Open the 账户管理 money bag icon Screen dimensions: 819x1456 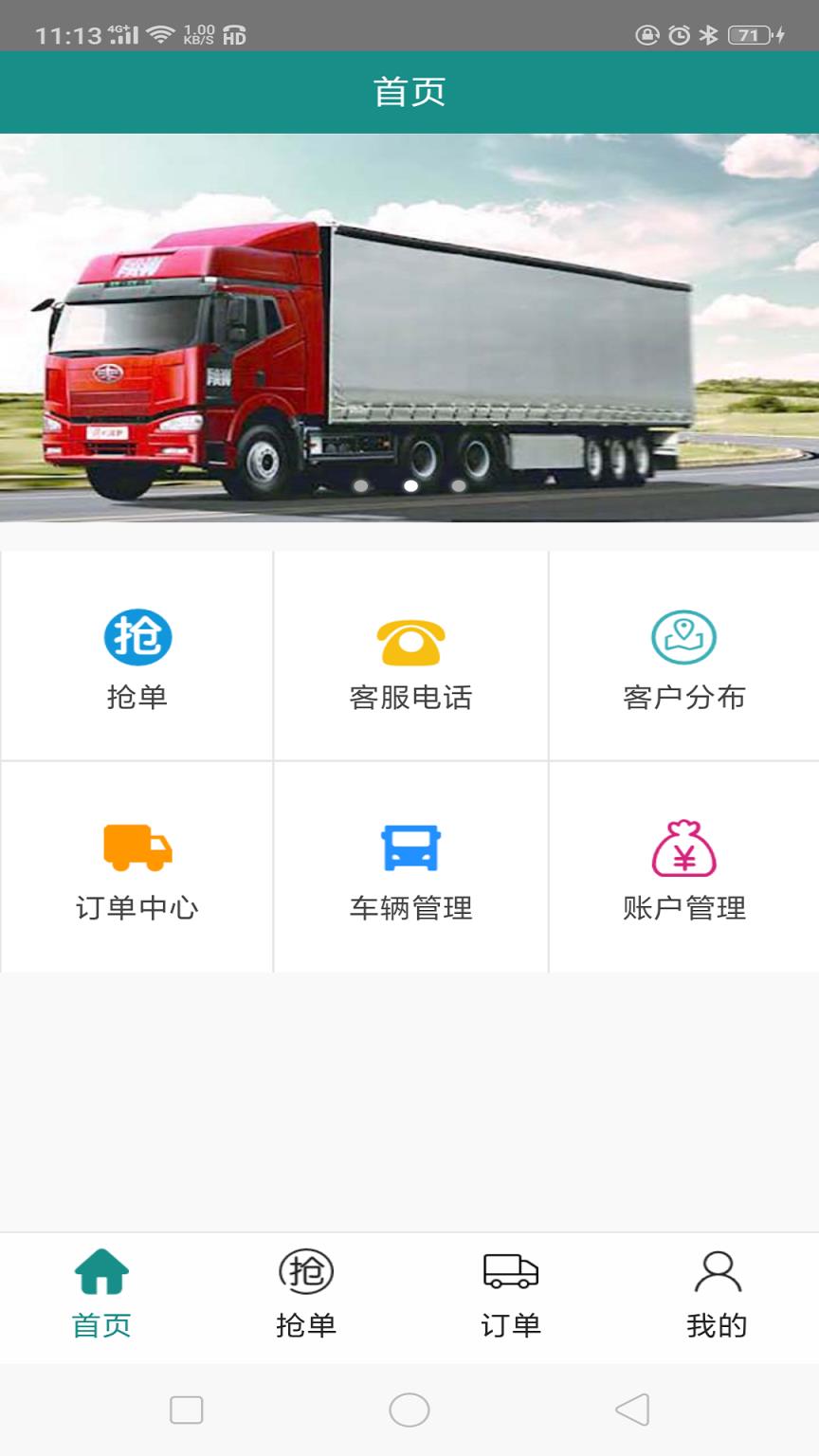click(x=682, y=848)
